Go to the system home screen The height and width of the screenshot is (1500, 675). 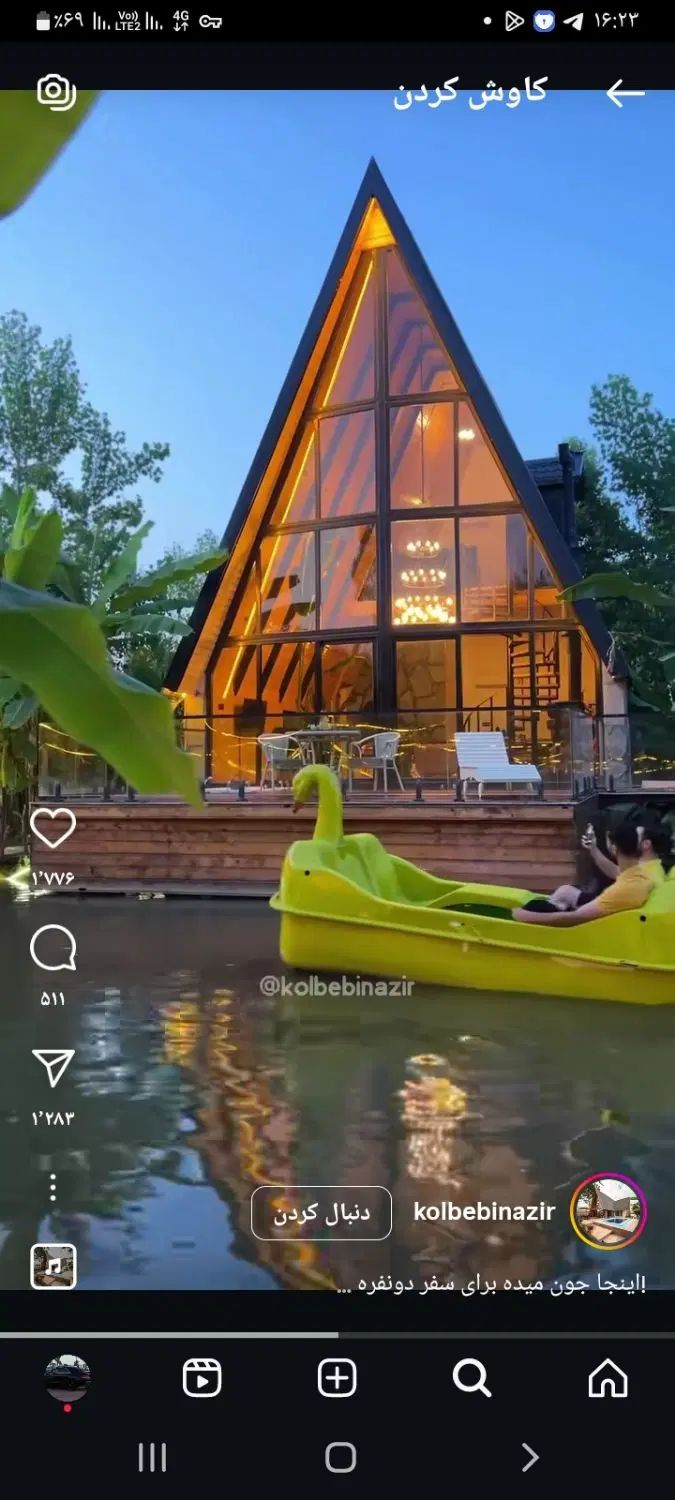(x=340, y=1458)
